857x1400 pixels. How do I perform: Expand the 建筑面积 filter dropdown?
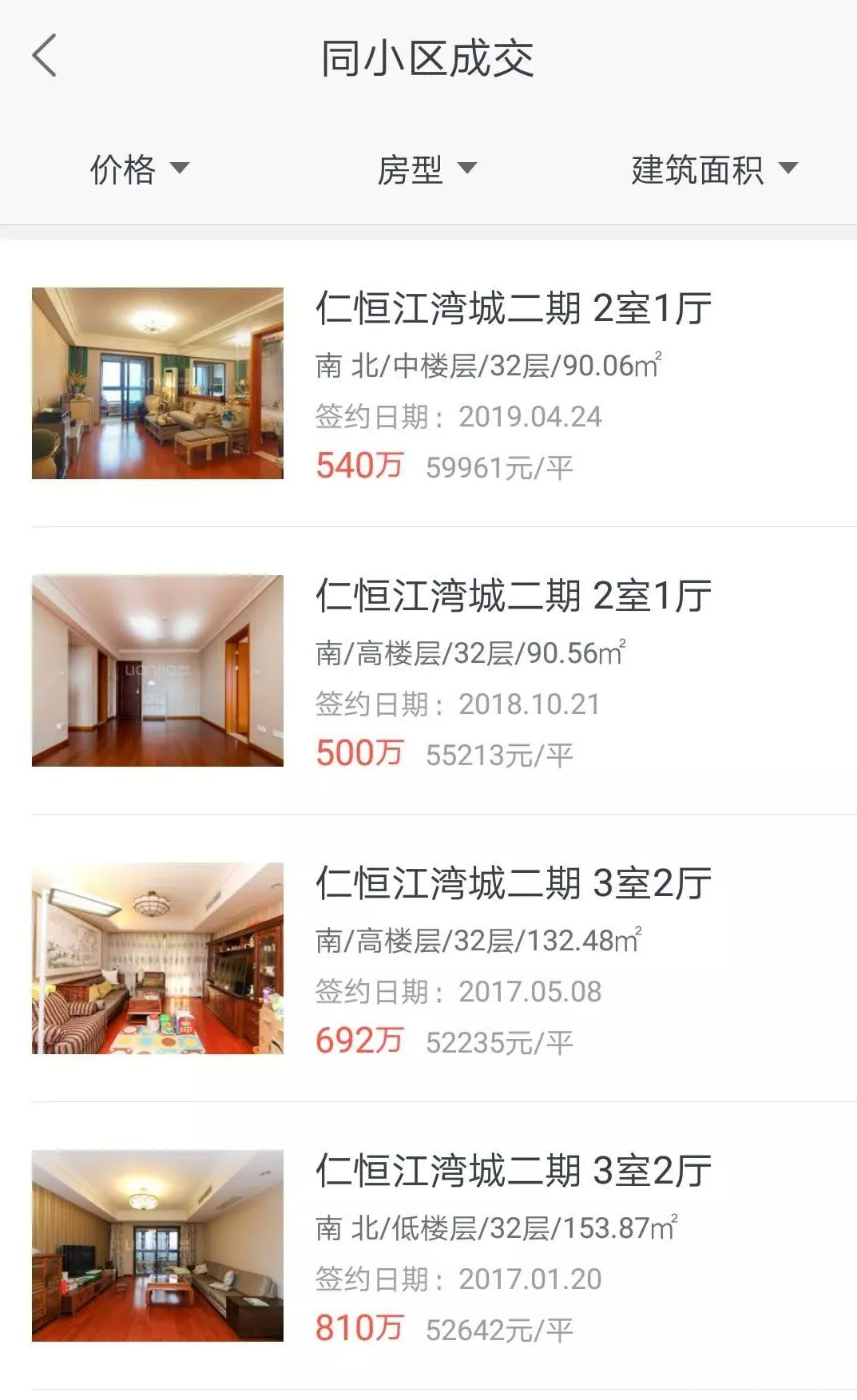click(x=714, y=169)
